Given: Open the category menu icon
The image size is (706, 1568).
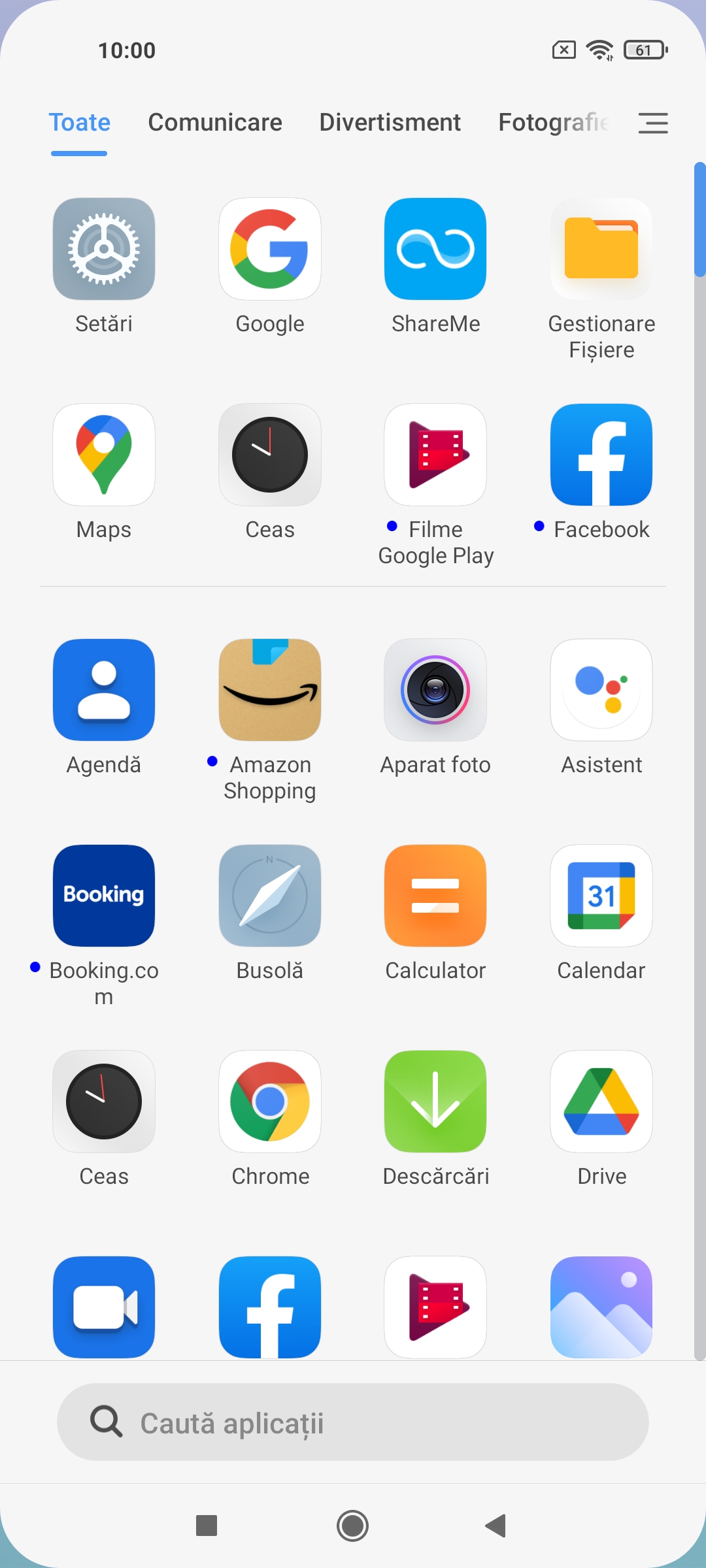Looking at the screenshot, I should point(653,123).
